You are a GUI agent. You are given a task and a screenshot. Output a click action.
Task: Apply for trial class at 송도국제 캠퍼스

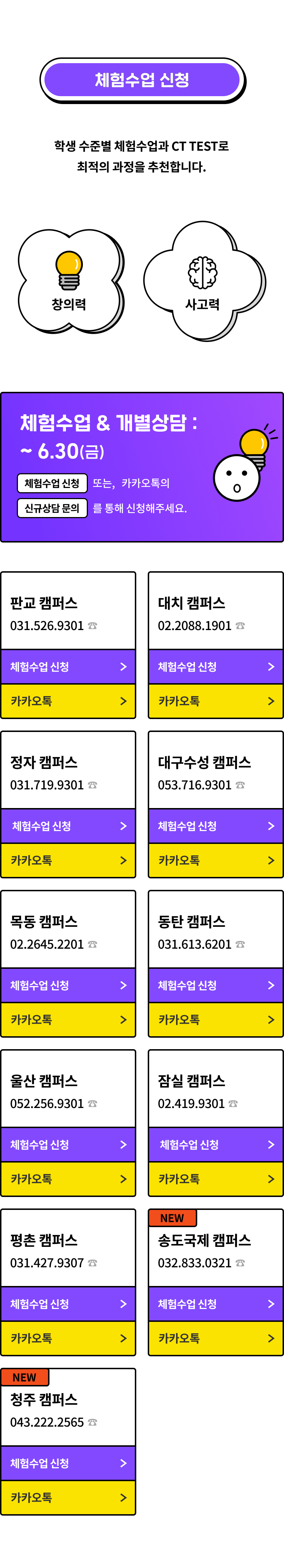215,1304
